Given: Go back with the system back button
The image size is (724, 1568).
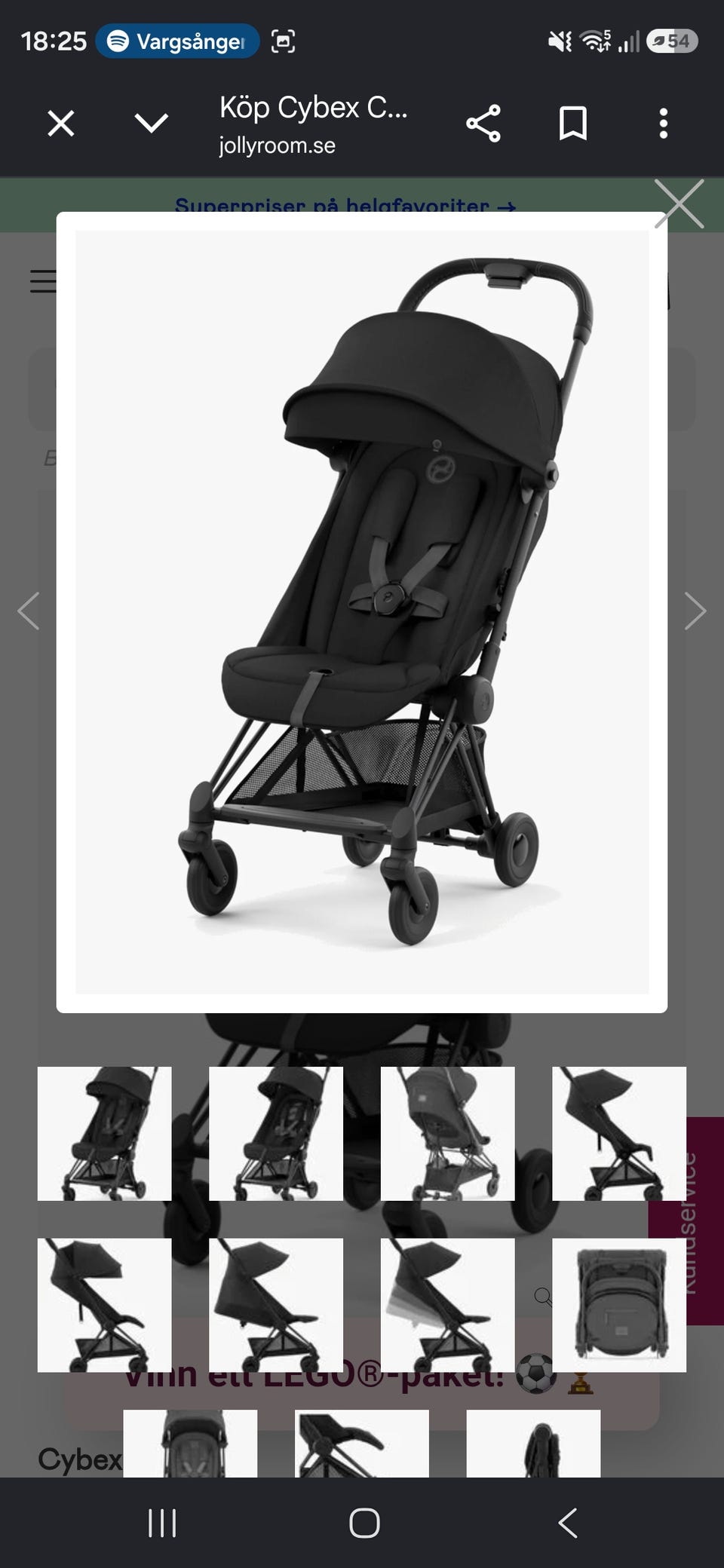Looking at the screenshot, I should [568, 1523].
